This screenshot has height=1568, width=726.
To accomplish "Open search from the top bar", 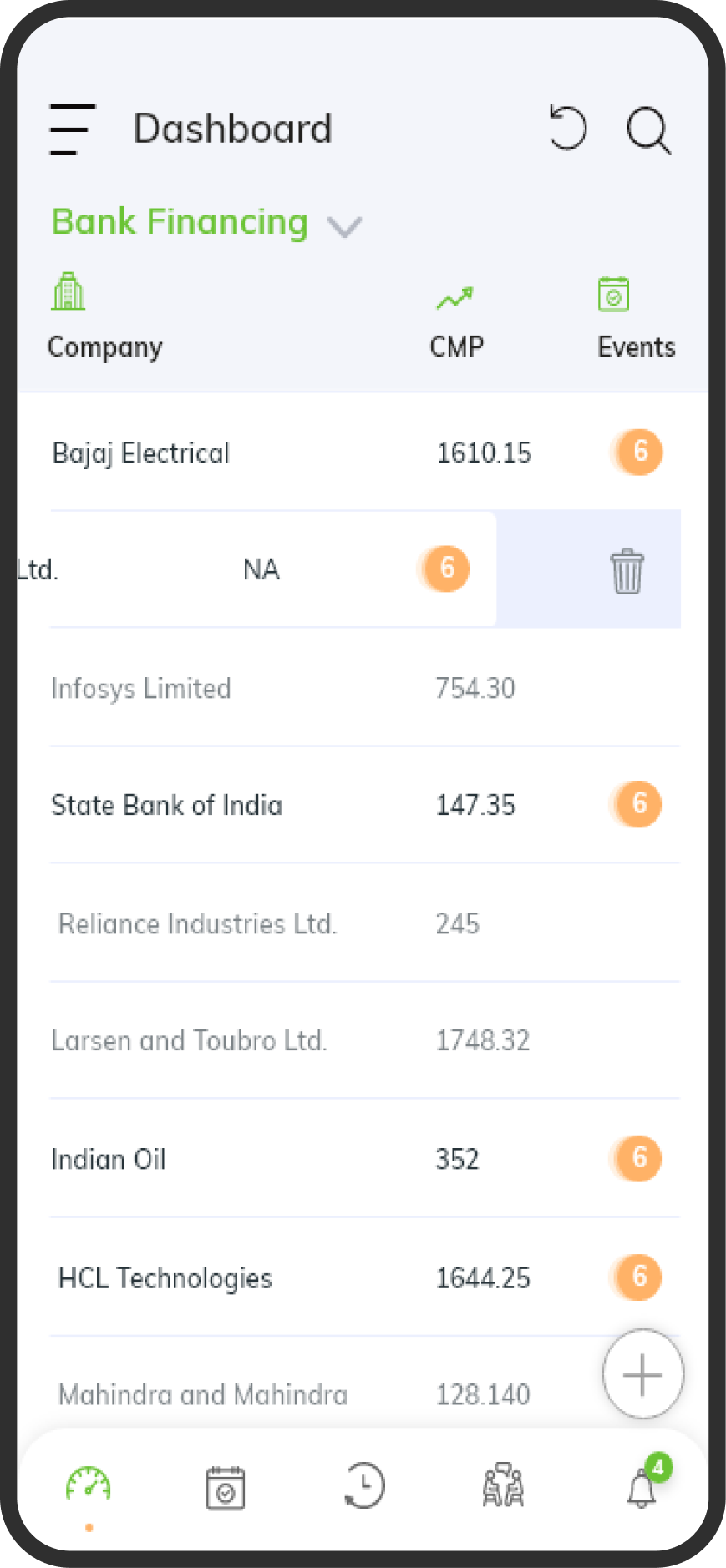I will click(648, 130).
